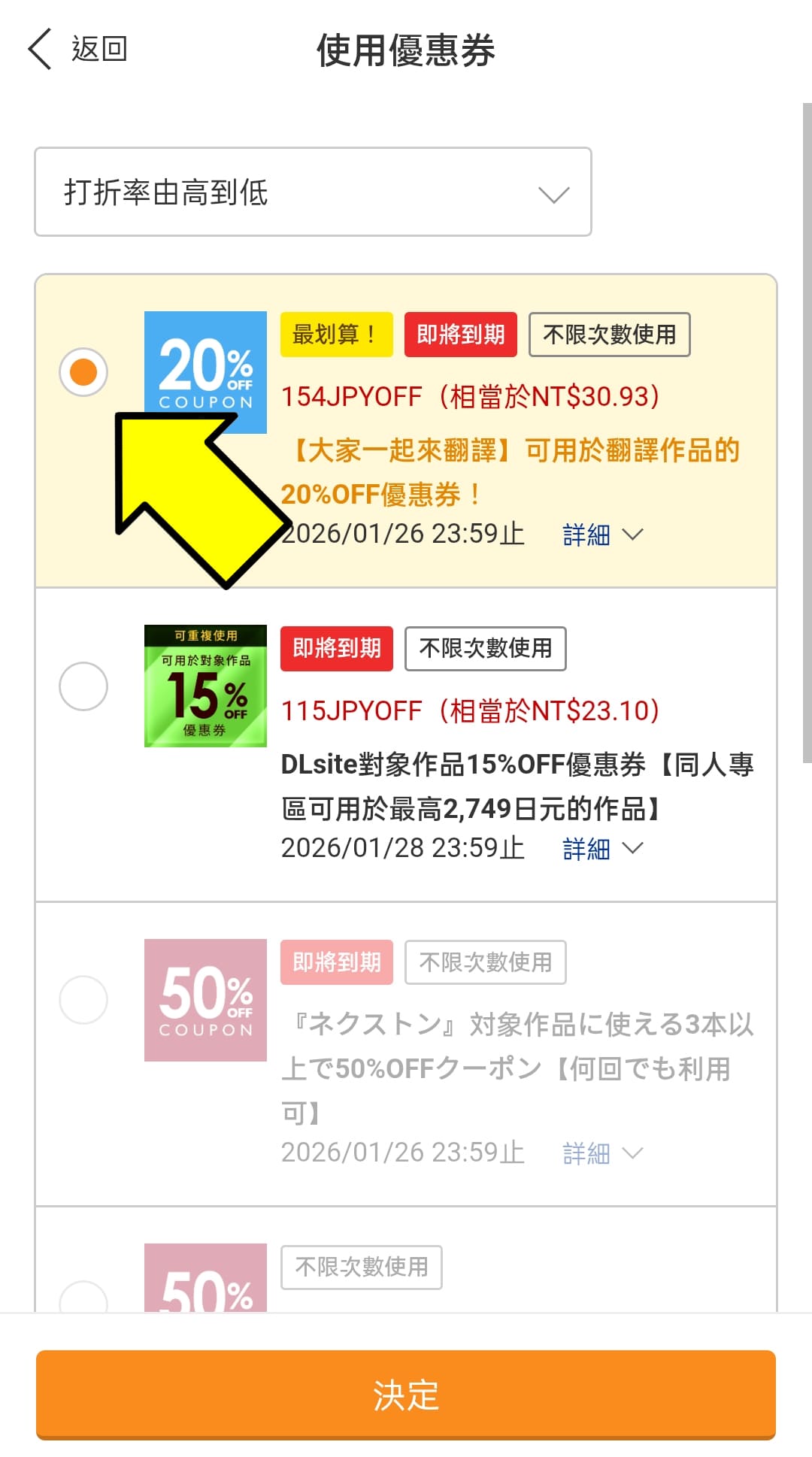Select the 50% OFF coupon radio button
Viewport: 812px width, 1457px height.
tap(83, 1000)
